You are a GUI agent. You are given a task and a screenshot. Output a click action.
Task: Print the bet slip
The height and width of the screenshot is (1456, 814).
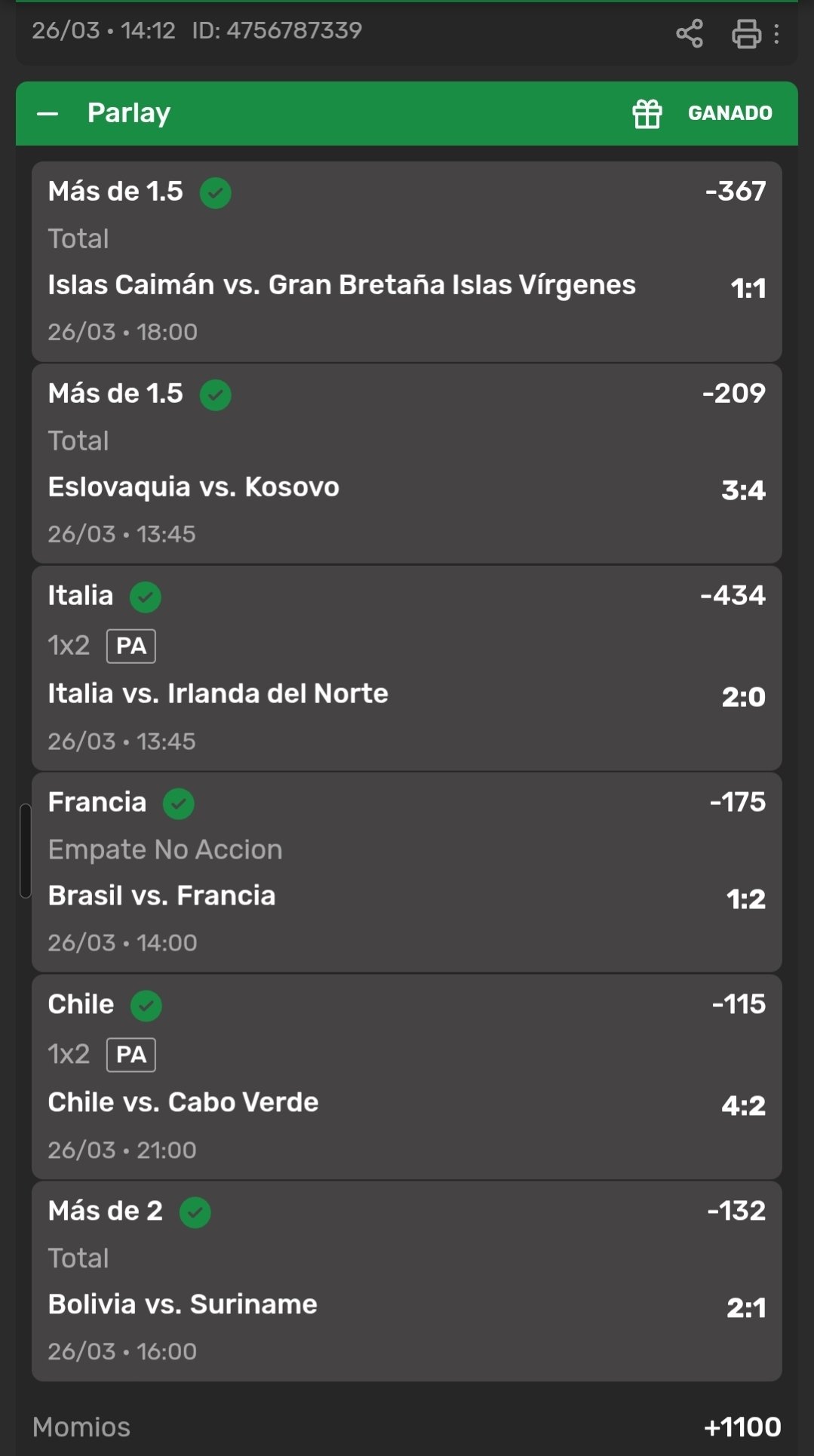[746, 33]
